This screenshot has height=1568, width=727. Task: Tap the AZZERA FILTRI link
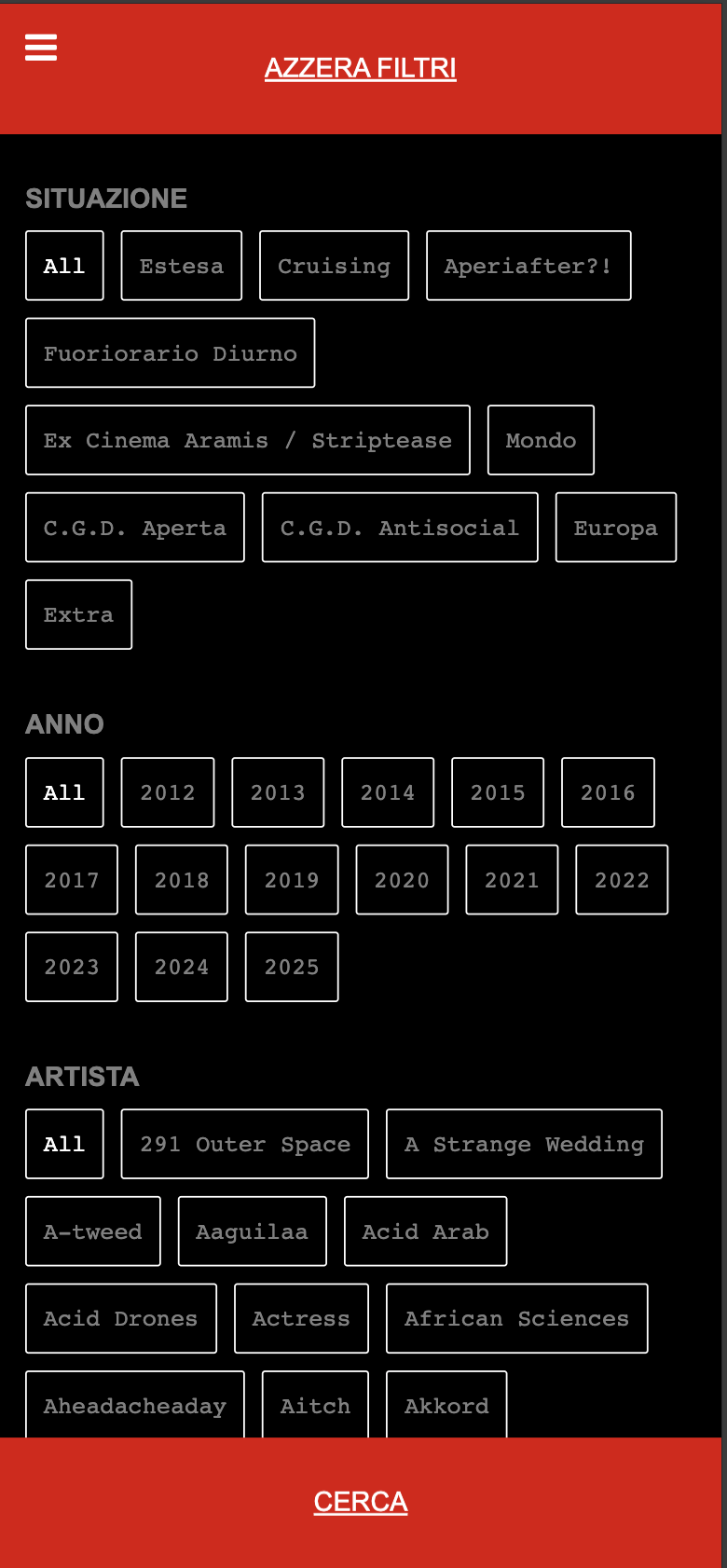click(x=361, y=68)
